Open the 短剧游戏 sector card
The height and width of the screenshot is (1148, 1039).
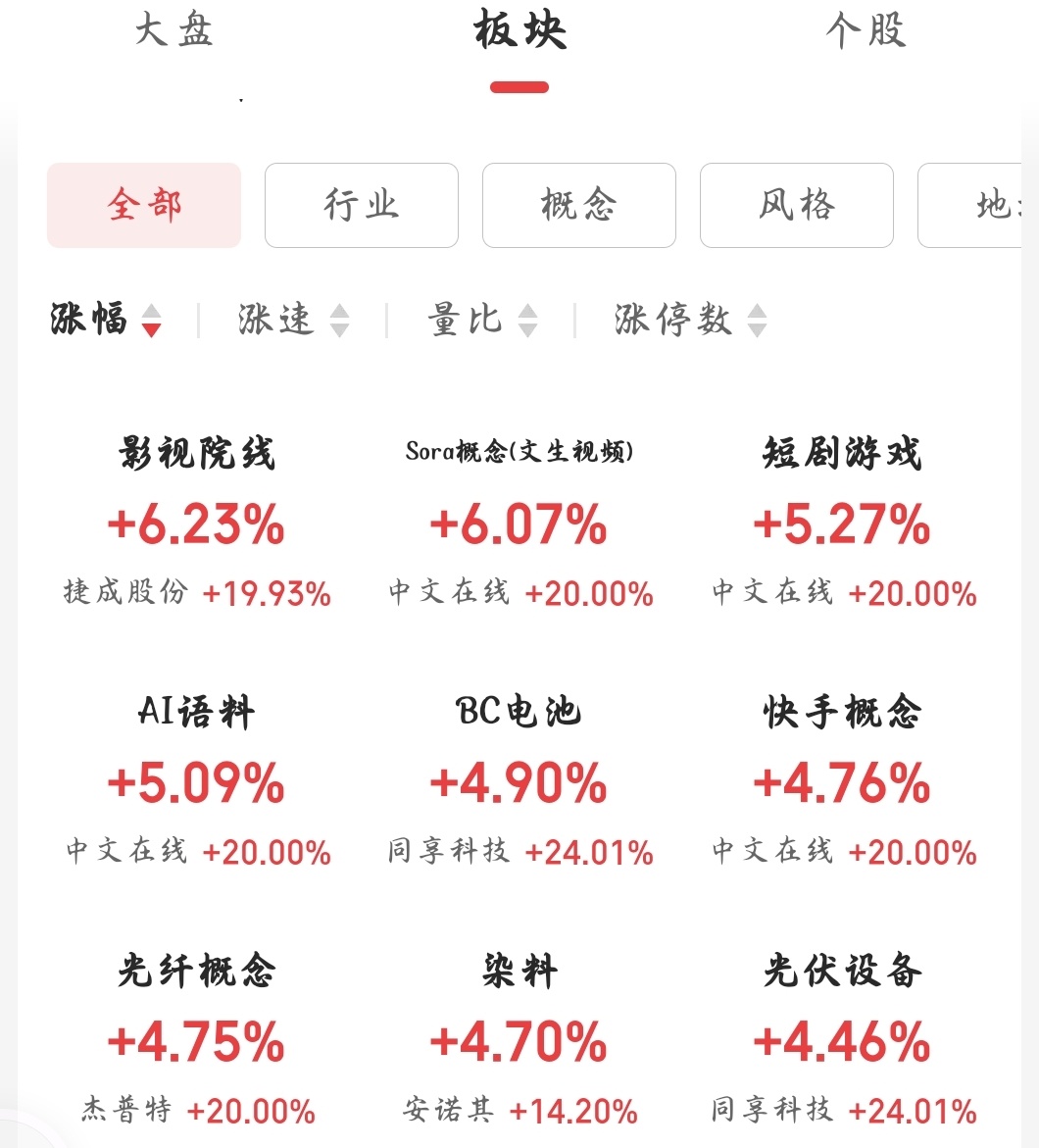pyautogui.click(x=843, y=524)
